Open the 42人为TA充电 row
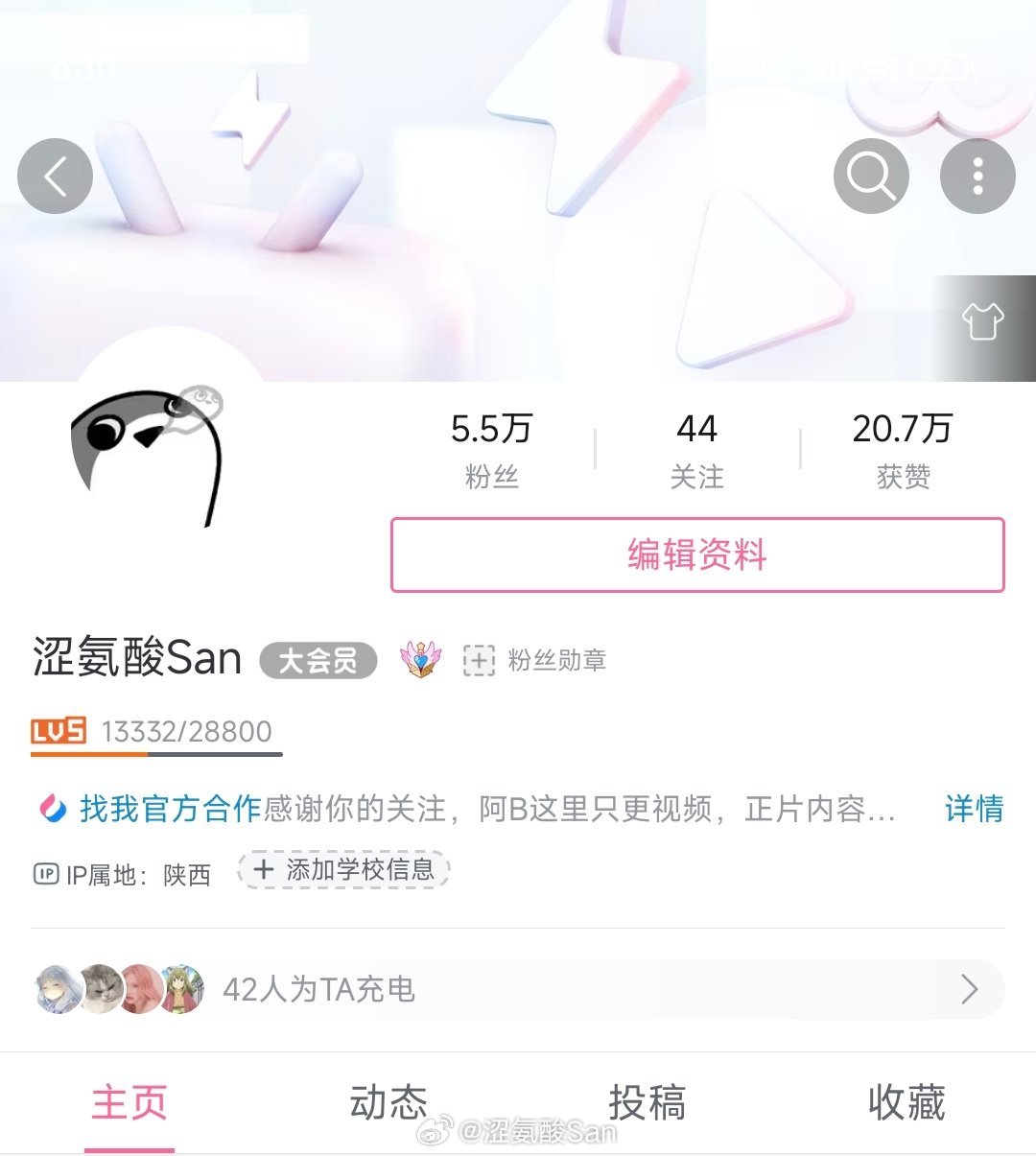Image resolution: width=1036 pixels, height=1156 pixels. pos(518,989)
